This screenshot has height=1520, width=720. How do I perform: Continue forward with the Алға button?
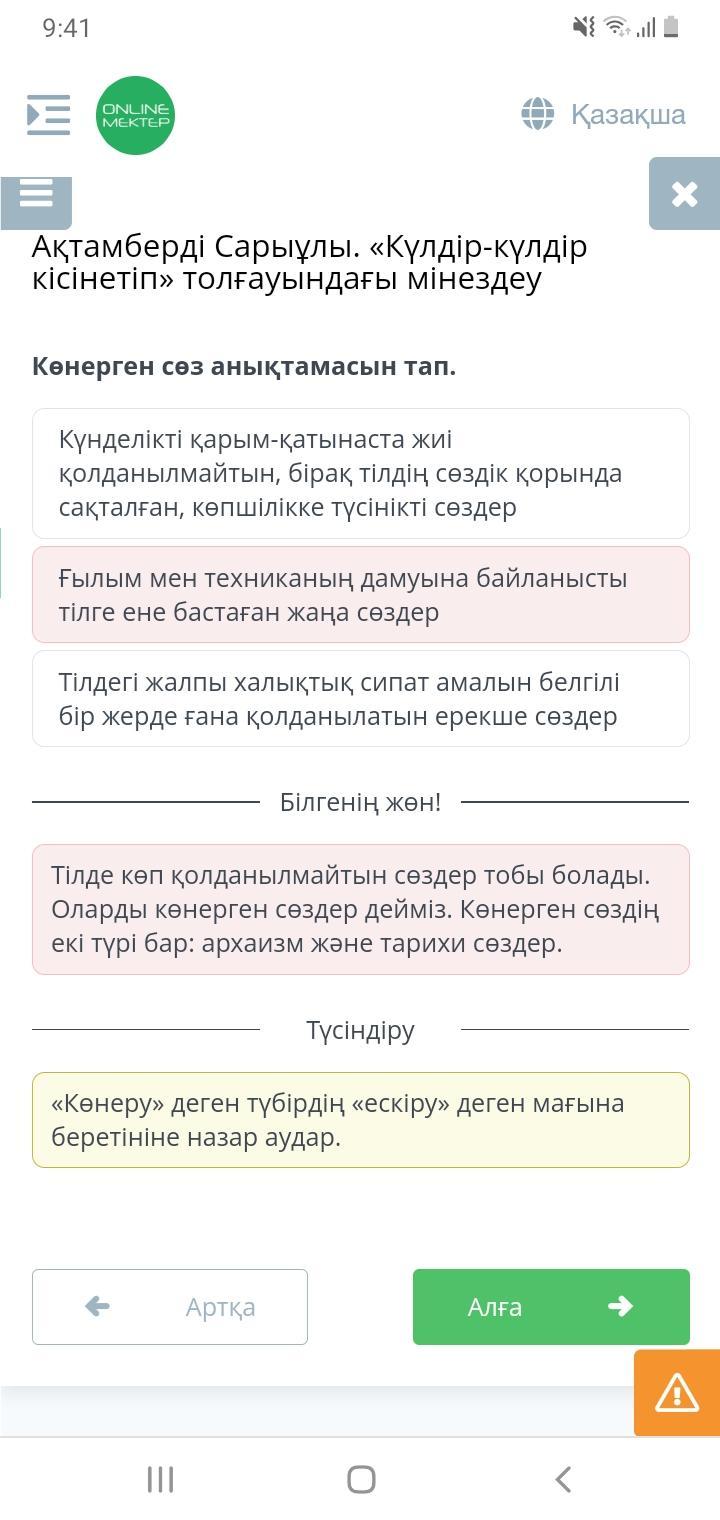coord(551,1306)
